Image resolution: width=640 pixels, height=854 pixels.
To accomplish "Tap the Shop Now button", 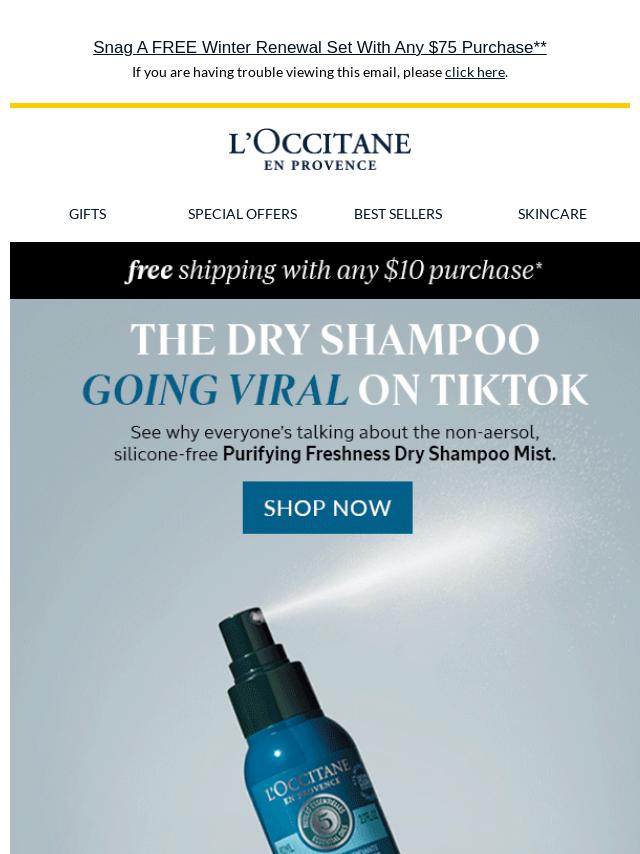I will [327, 507].
